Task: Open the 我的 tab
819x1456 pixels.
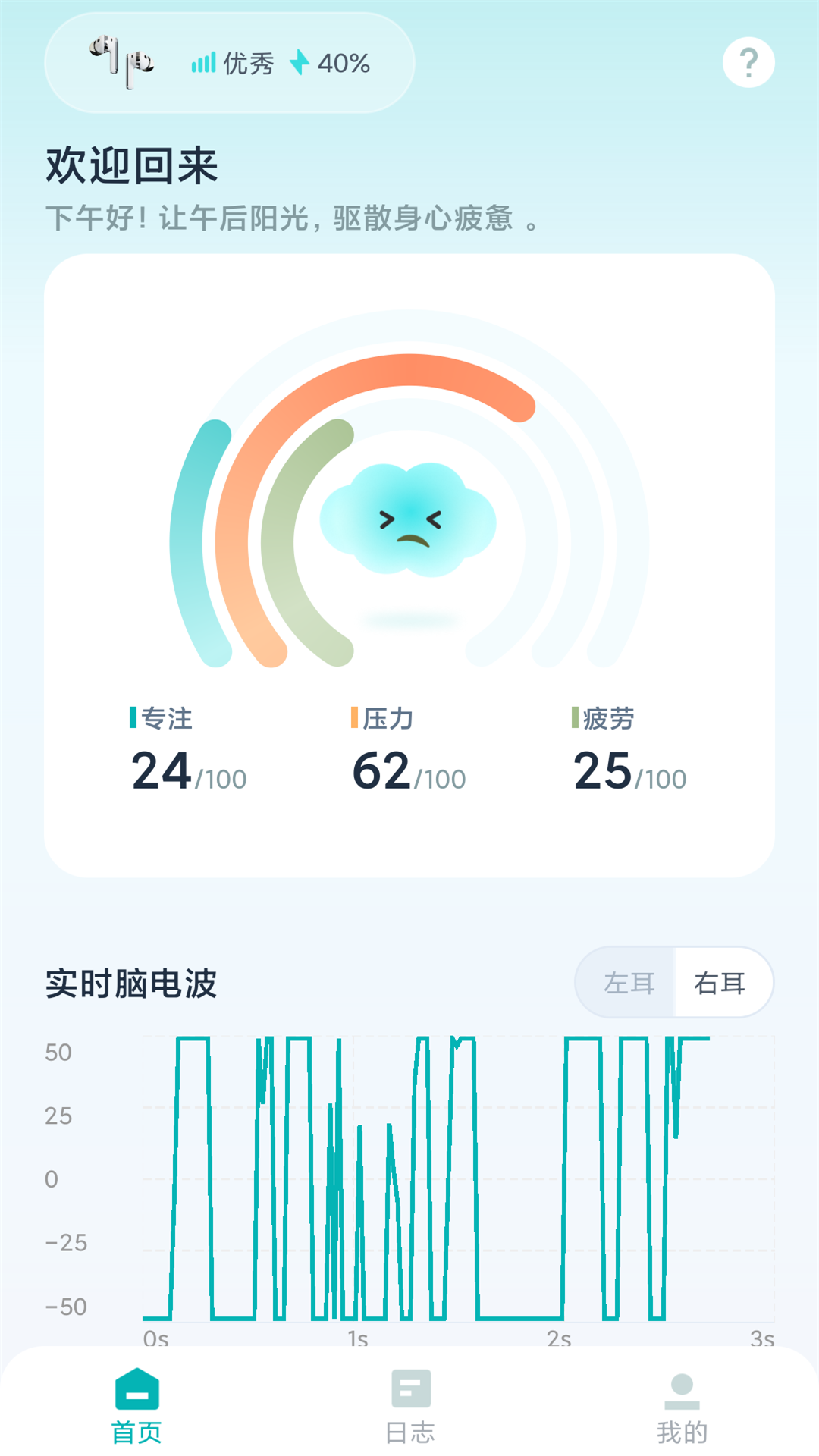Action: coord(682,1407)
